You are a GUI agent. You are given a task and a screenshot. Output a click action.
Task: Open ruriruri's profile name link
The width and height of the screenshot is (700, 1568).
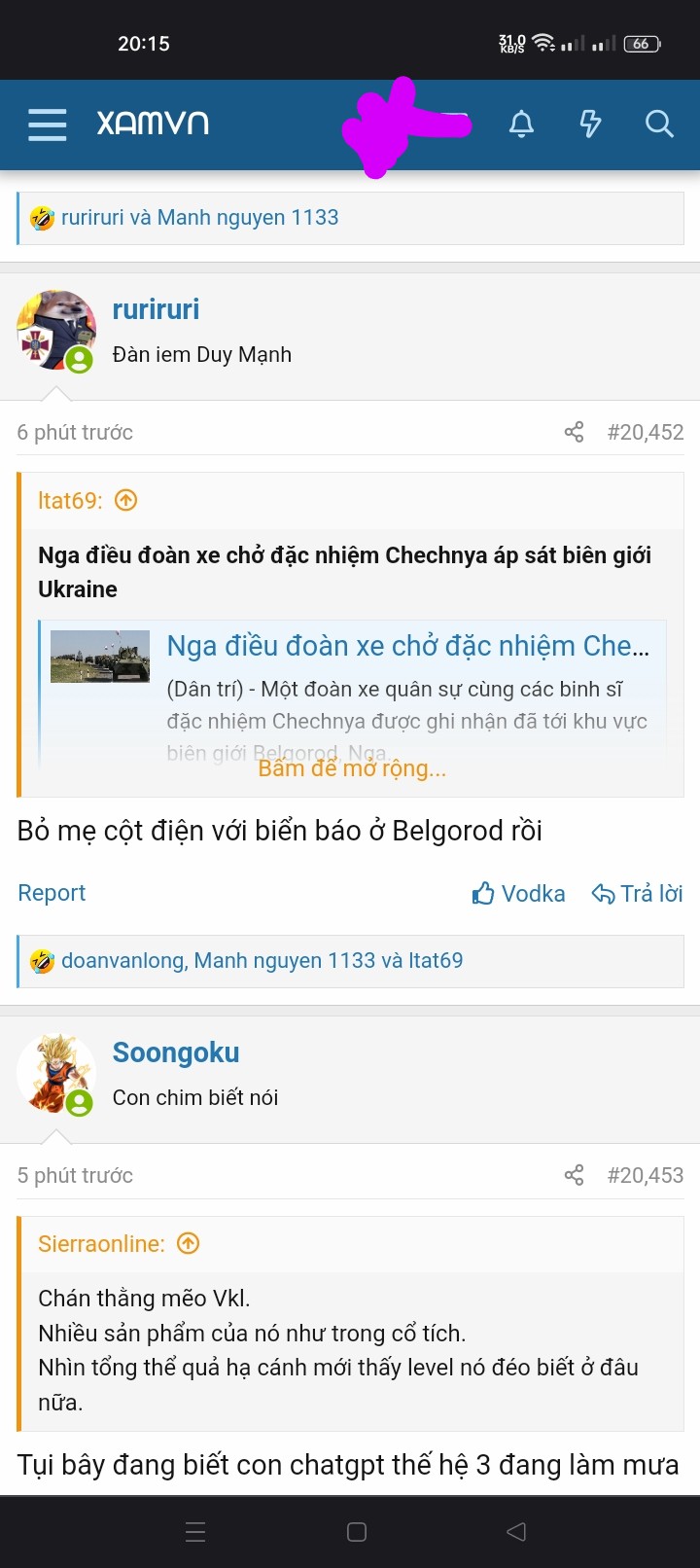(x=156, y=309)
